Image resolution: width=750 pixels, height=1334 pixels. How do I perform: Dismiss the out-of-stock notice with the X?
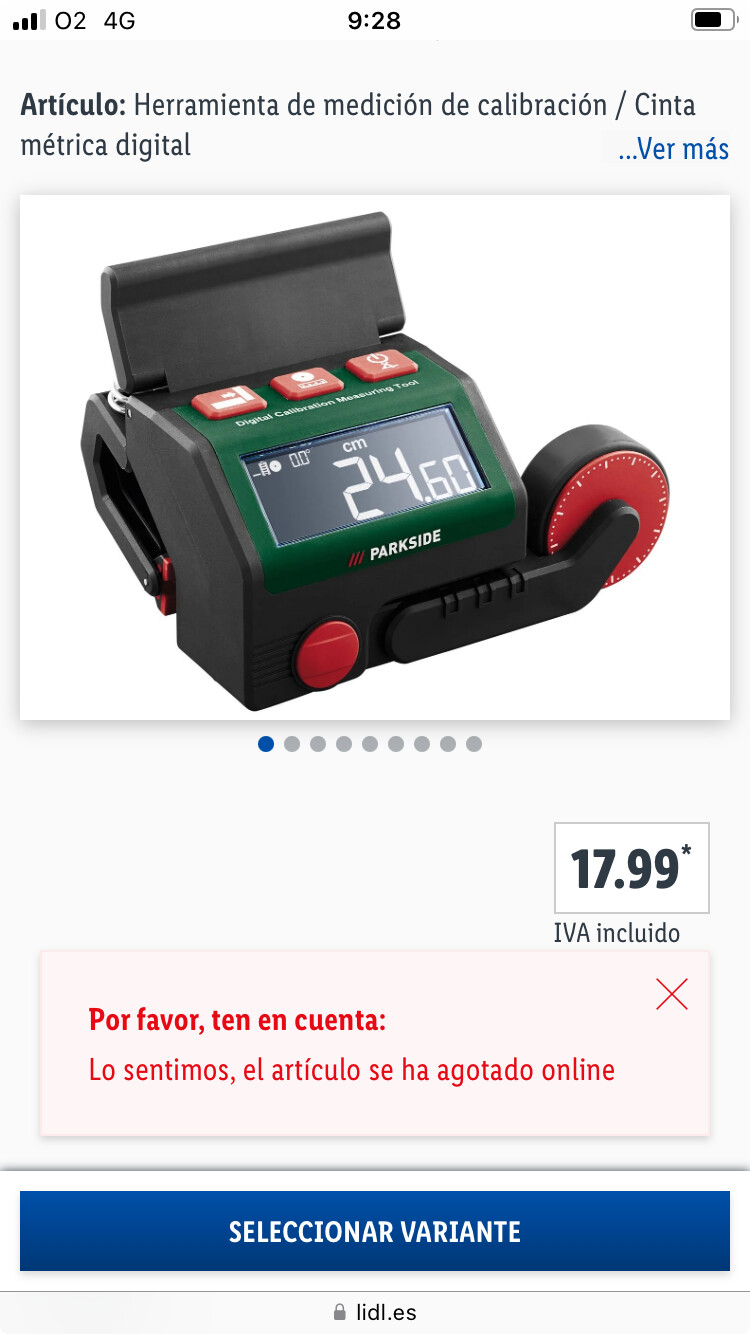click(x=672, y=993)
